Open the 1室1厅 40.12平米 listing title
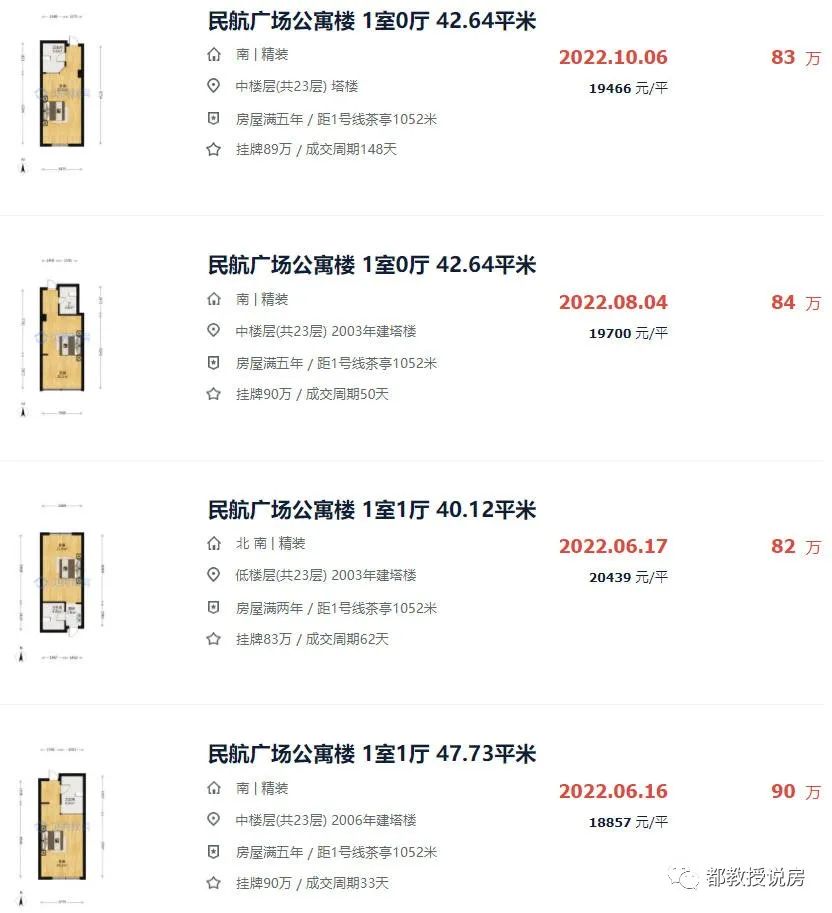Viewport: 832px width, 913px height. [370, 510]
